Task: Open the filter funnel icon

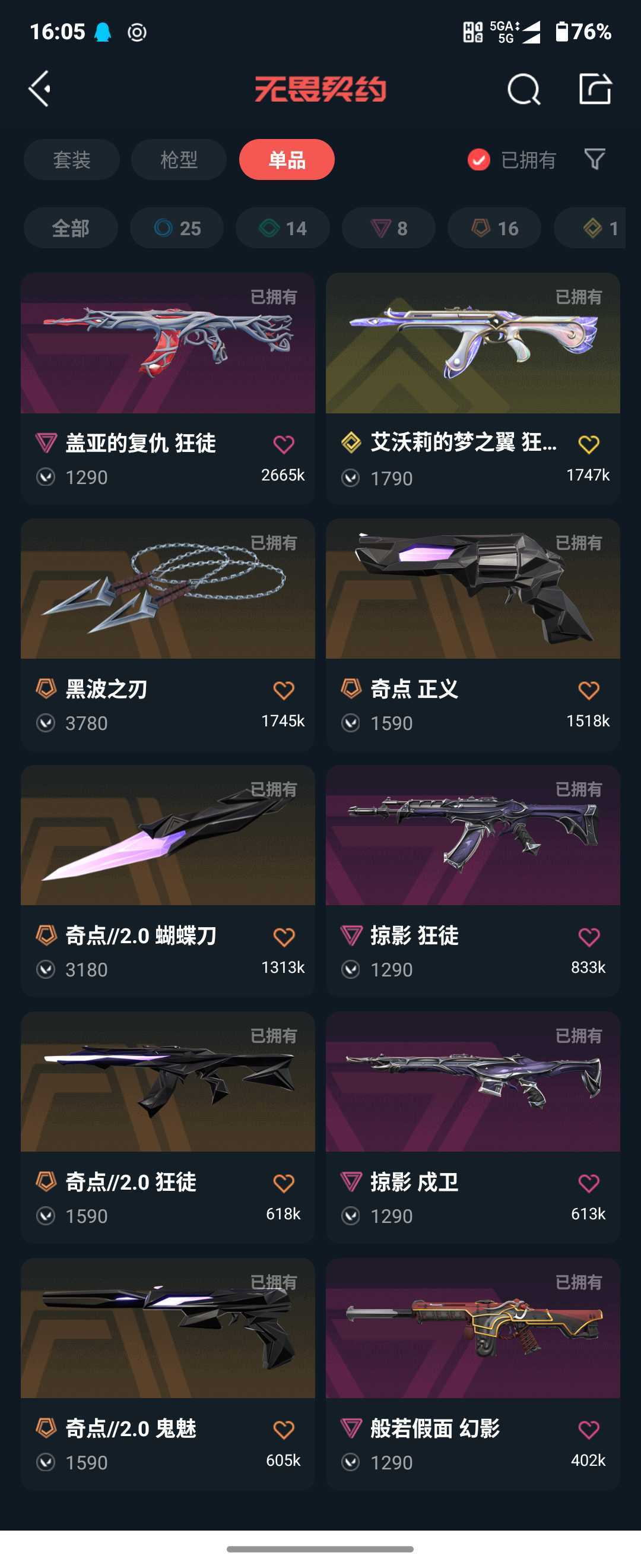Action: click(x=594, y=159)
